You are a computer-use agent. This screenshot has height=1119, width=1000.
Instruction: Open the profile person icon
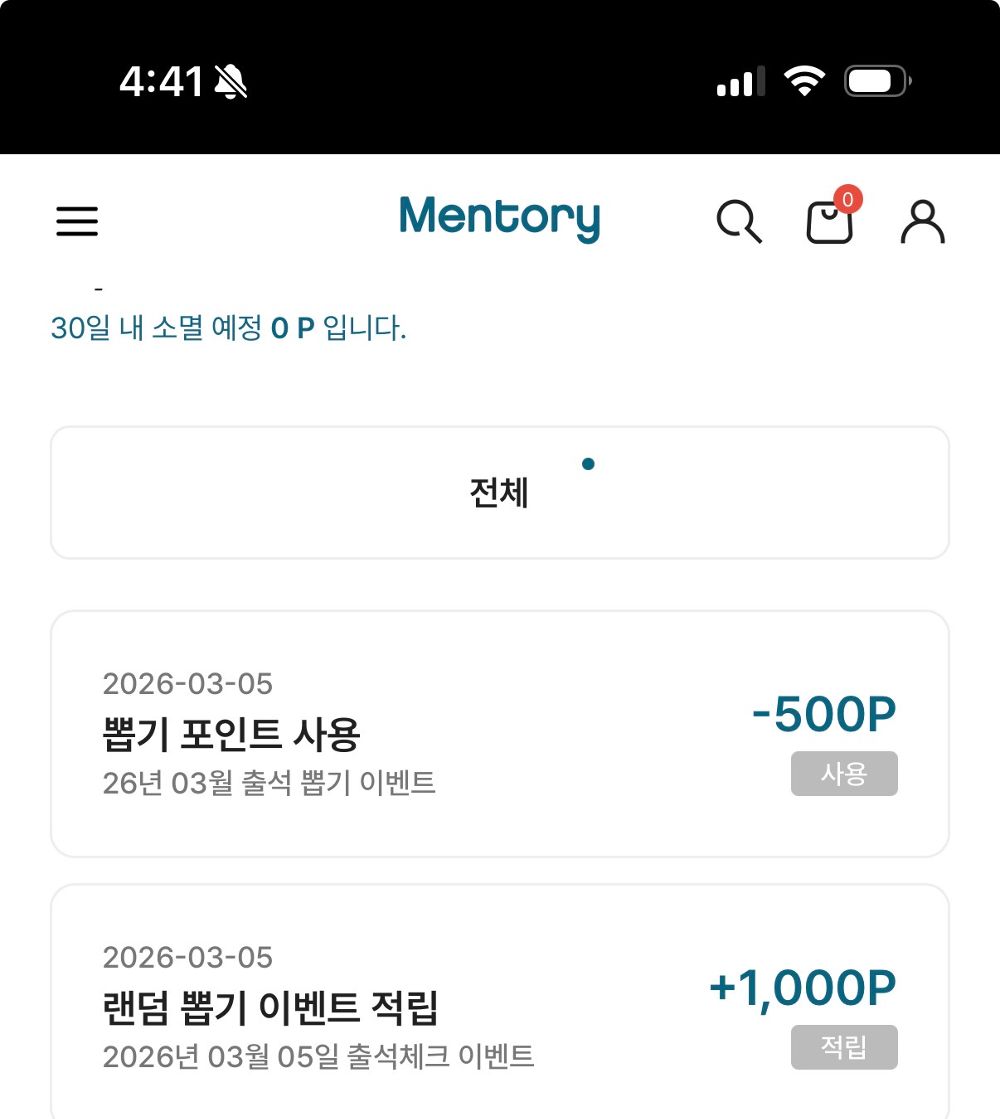click(x=922, y=222)
